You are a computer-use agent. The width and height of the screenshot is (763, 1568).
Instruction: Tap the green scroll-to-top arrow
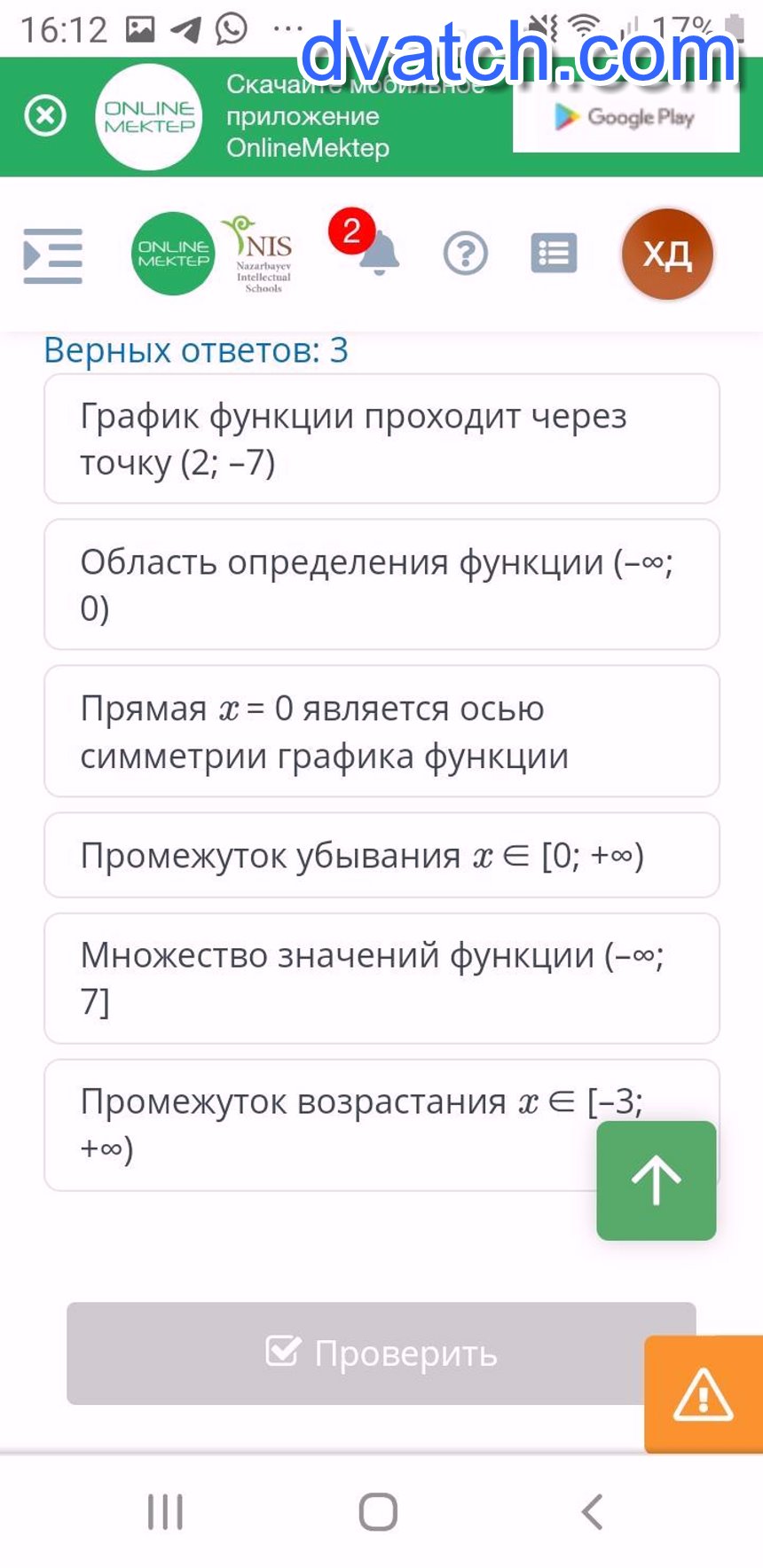[656, 1180]
